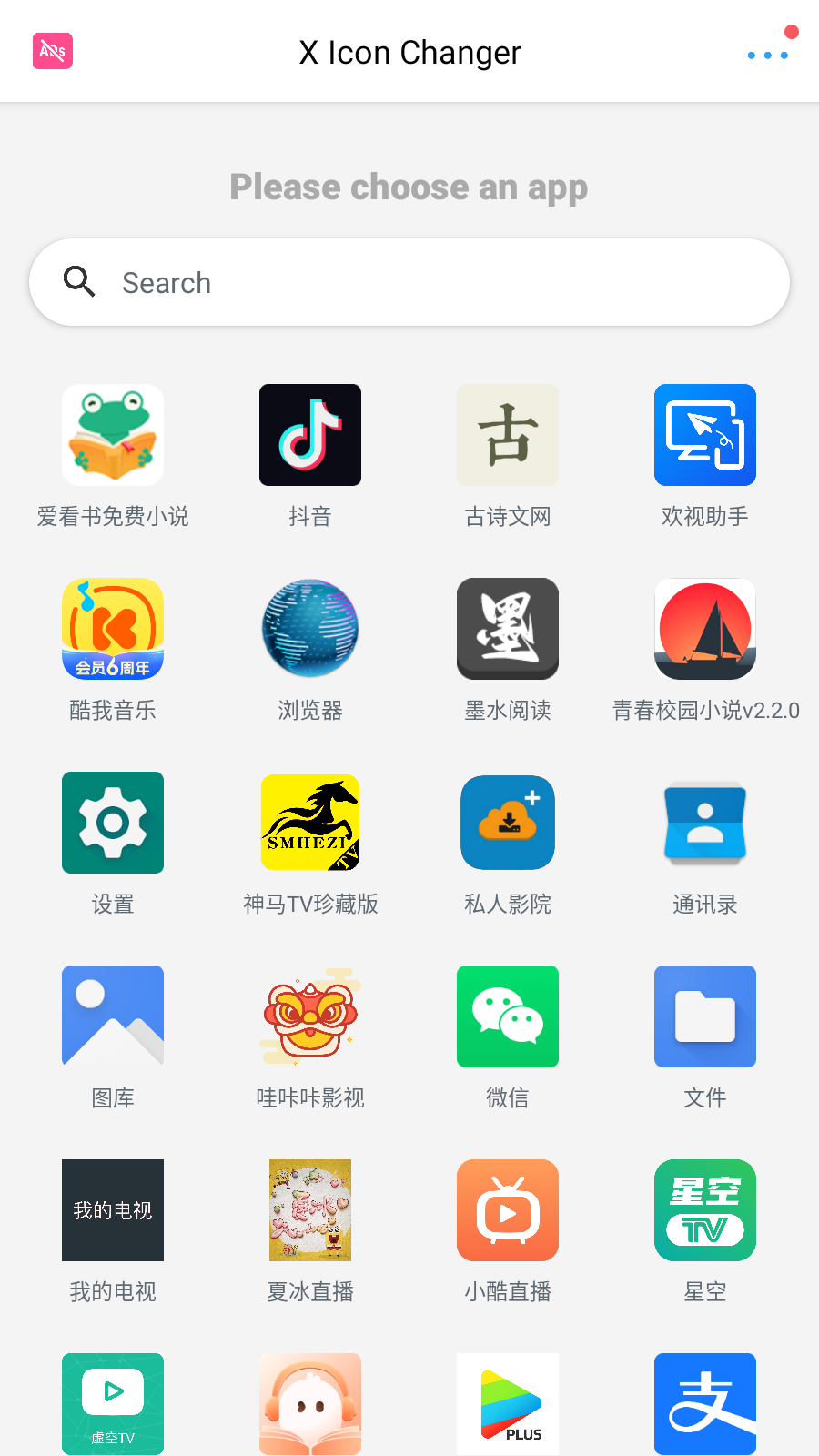
Task: Choose the 酷我音乐 app
Action: click(x=113, y=629)
